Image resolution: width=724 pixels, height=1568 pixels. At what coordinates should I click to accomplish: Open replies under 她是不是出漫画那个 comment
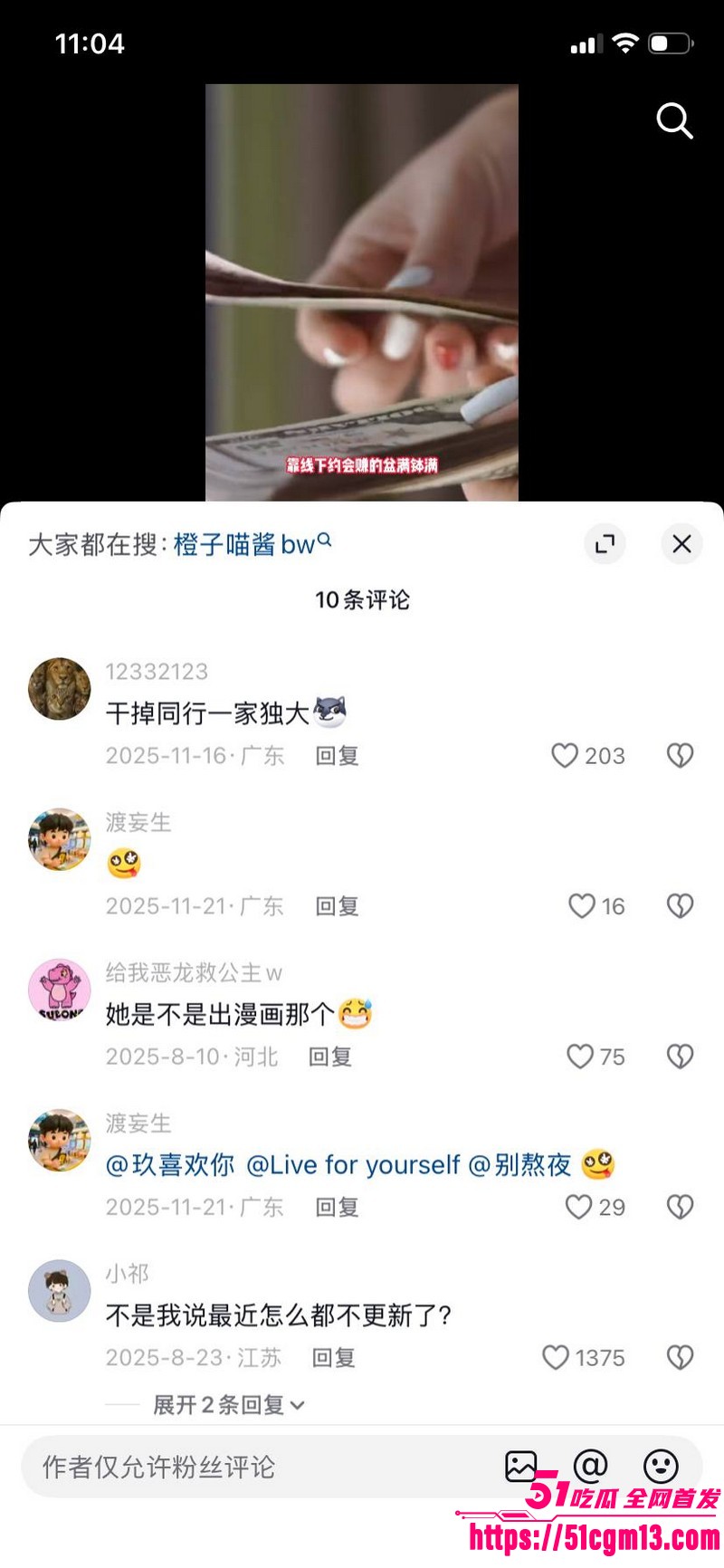pos(330,1056)
